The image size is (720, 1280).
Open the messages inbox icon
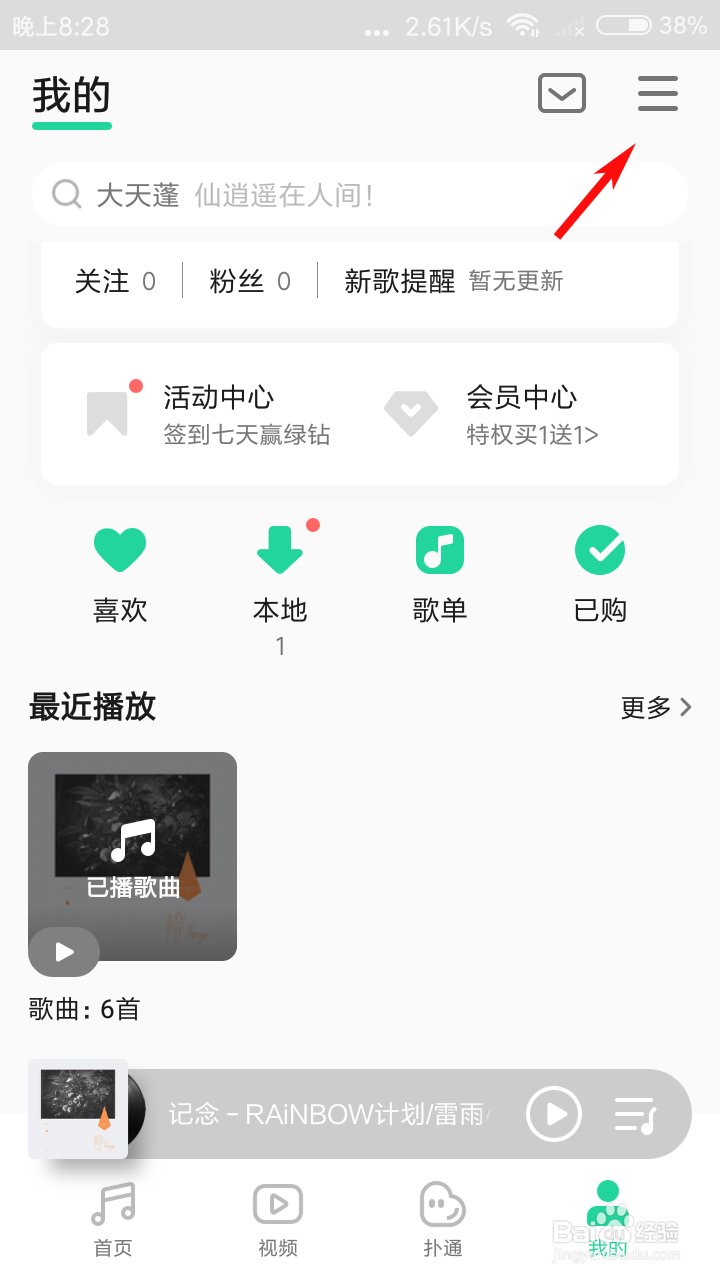(x=562, y=94)
